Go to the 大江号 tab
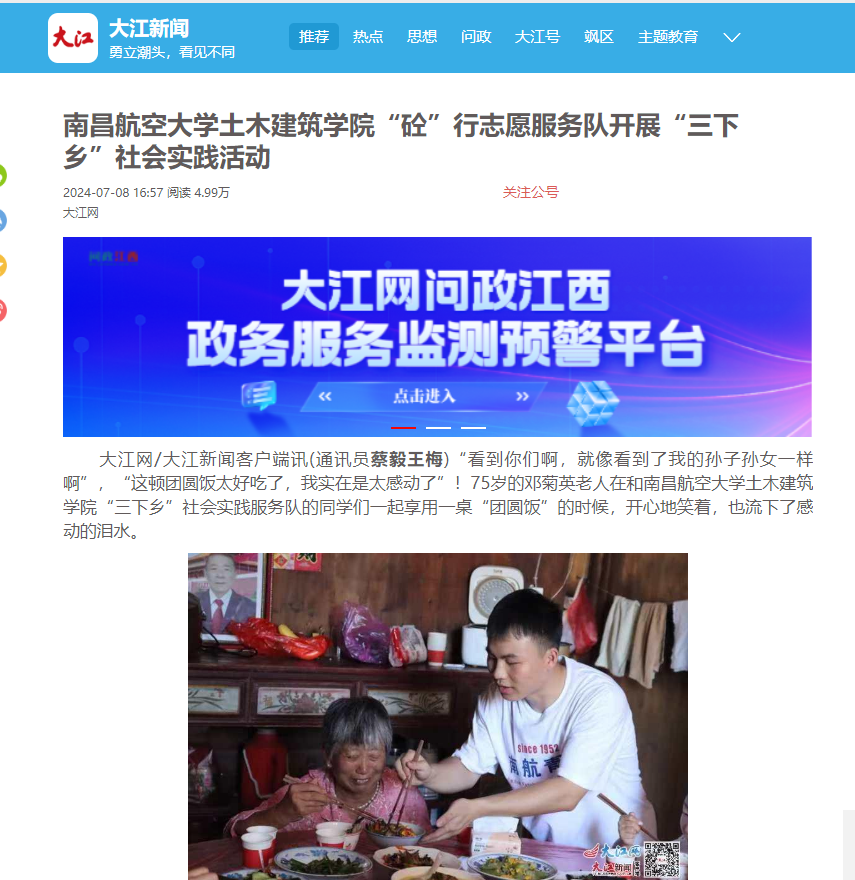The height and width of the screenshot is (880, 855). pyautogui.click(x=537, y=37)
